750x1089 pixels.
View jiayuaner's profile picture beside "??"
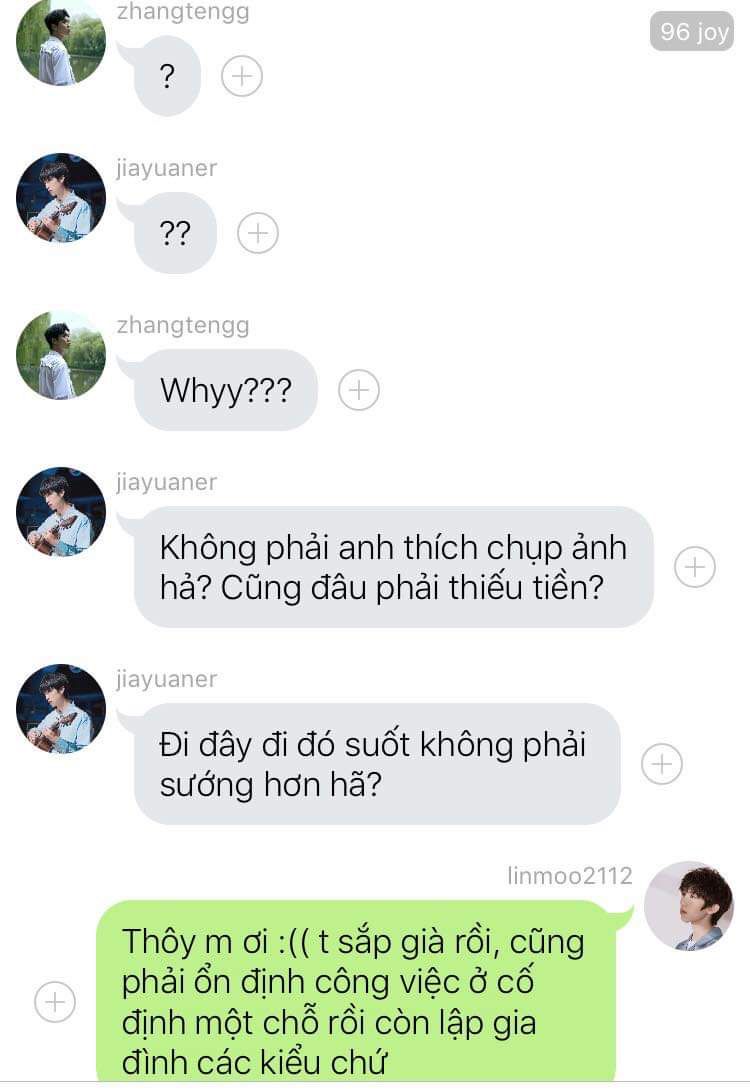coord(61,198)
